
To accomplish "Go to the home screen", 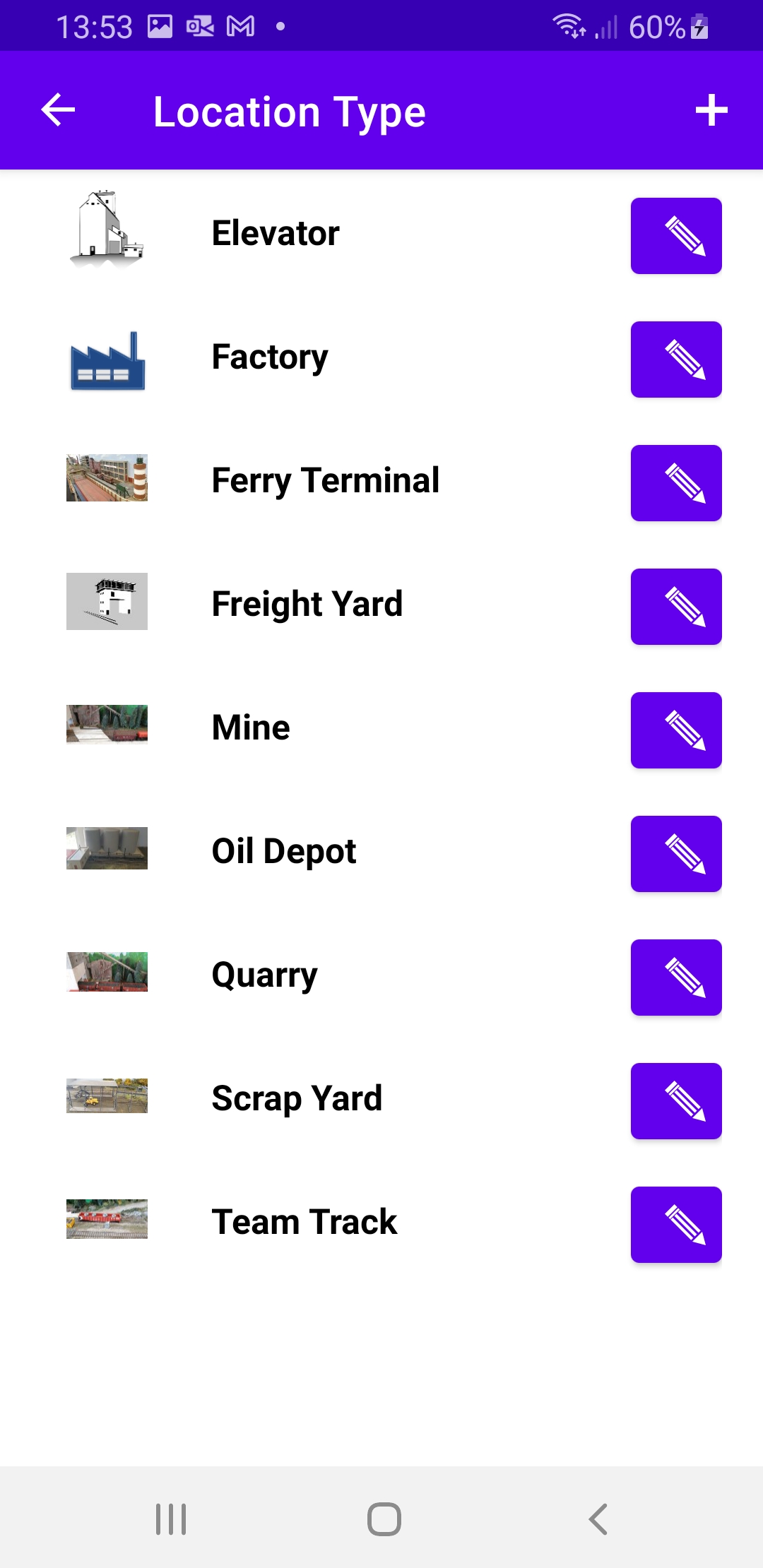I will point(384,1519).
